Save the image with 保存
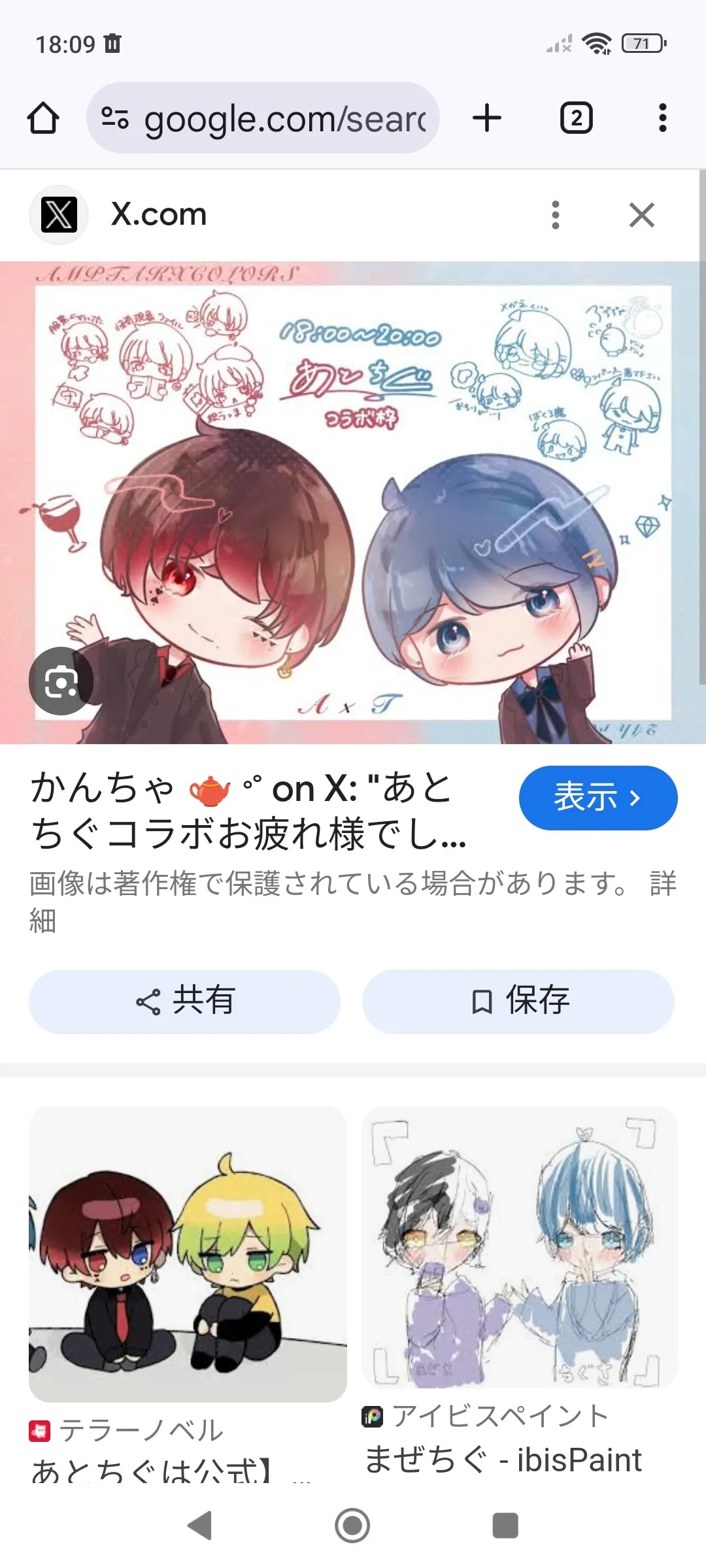Screen dimensions: 706x1568 pyautogui.click(x=518, y=1001)
